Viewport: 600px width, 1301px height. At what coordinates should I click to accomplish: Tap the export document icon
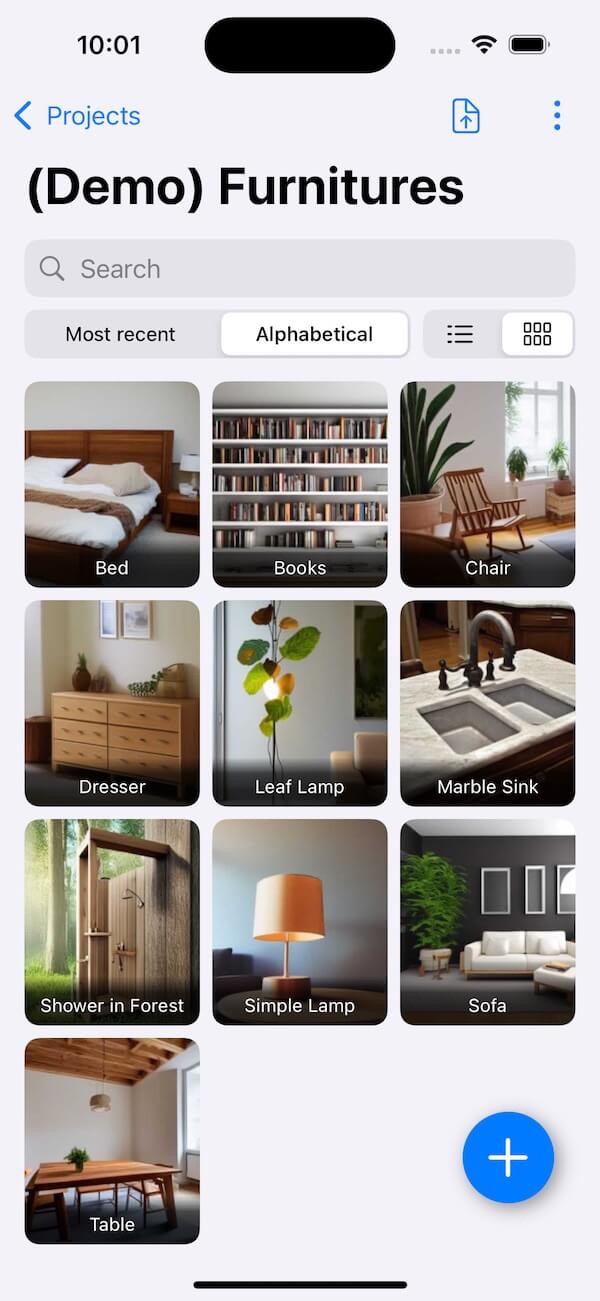point(466,116)
